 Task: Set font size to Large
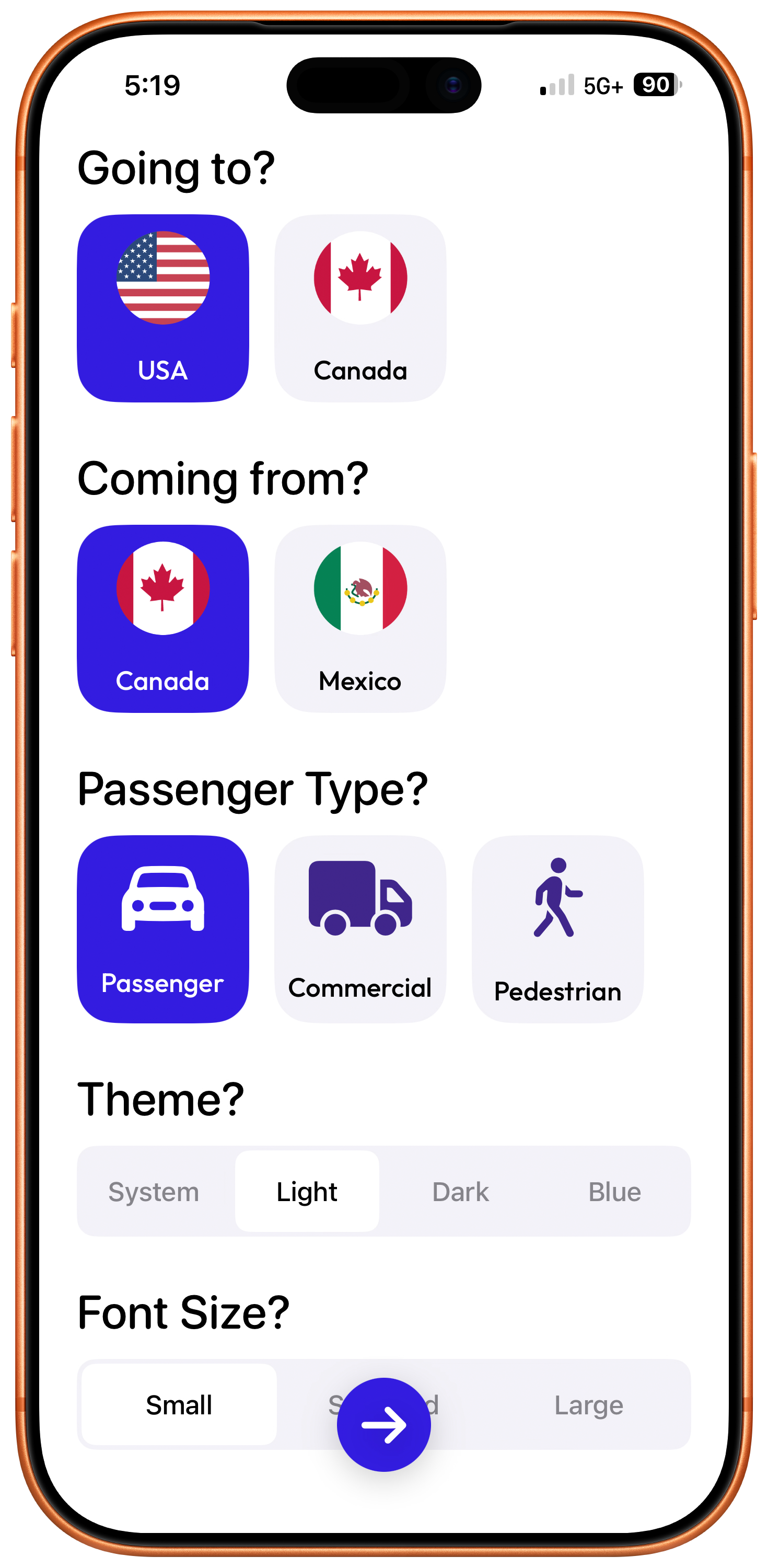[588, 1404]
